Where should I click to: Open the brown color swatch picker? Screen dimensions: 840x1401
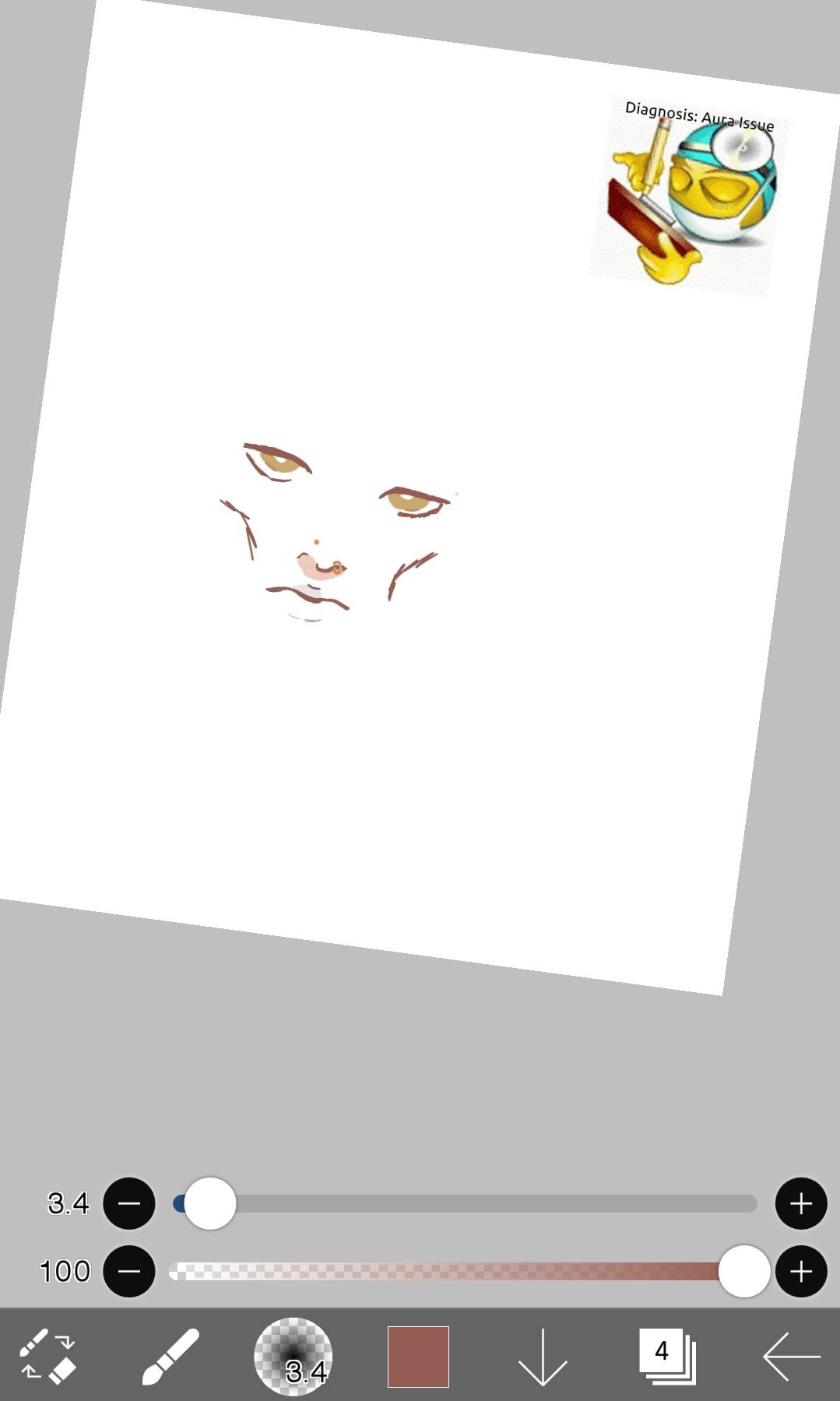(418, 1356)
